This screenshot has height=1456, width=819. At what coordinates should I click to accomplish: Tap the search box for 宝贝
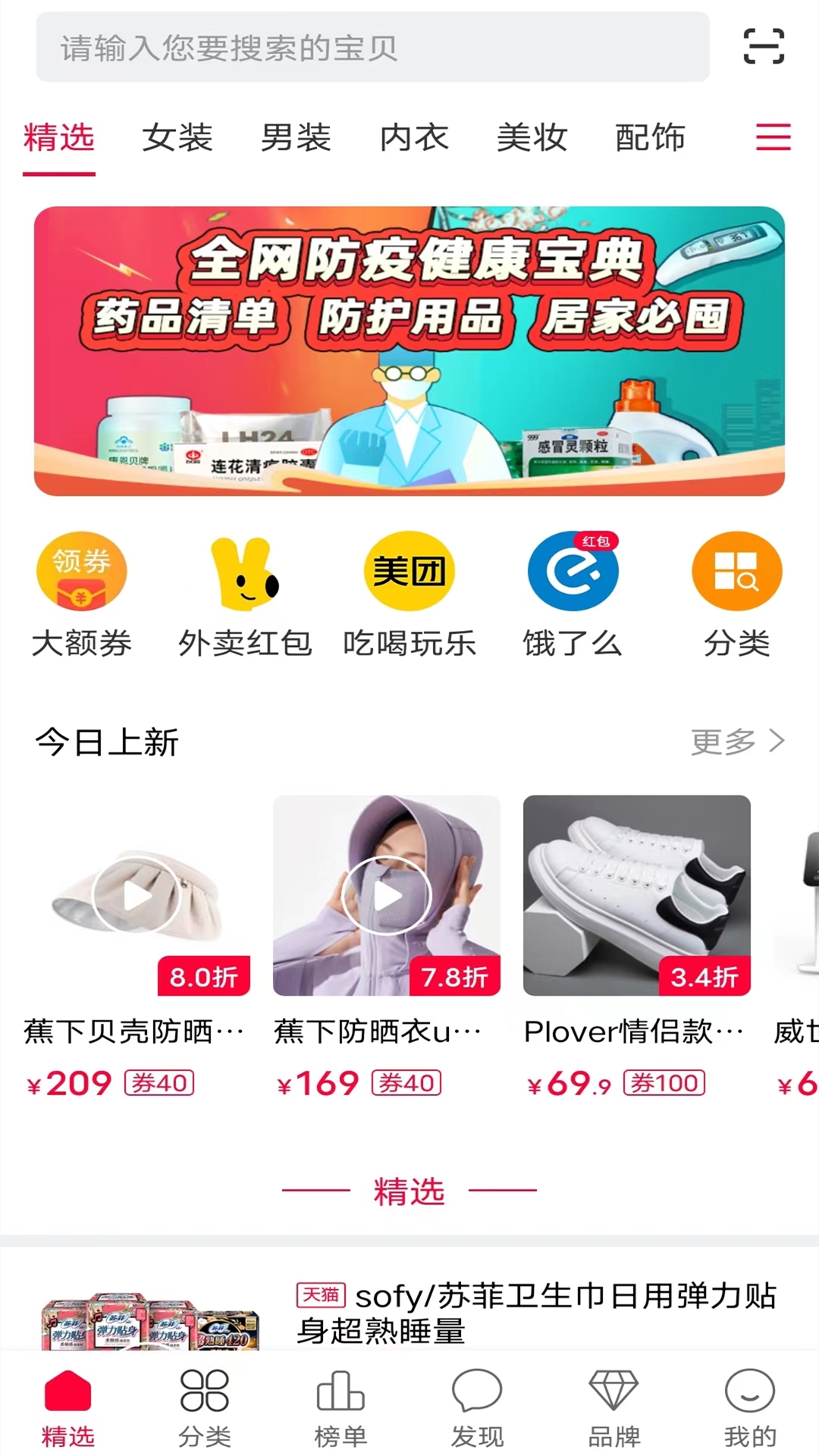[x=372, y=47]
